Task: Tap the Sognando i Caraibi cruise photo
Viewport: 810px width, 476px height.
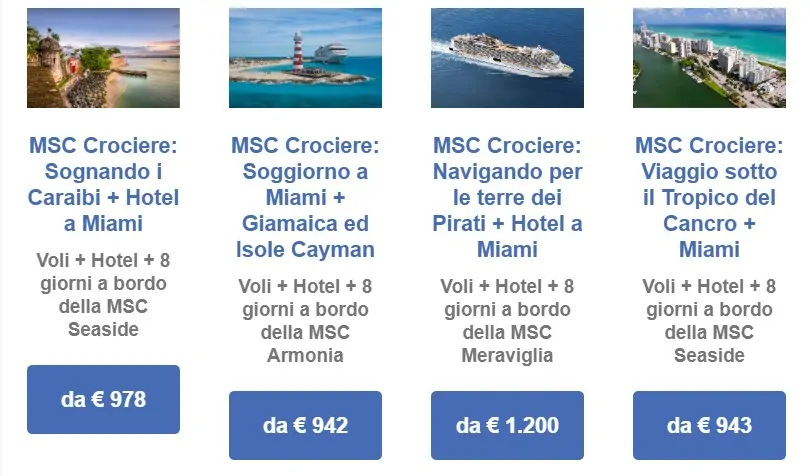Action: click(103, 58)
